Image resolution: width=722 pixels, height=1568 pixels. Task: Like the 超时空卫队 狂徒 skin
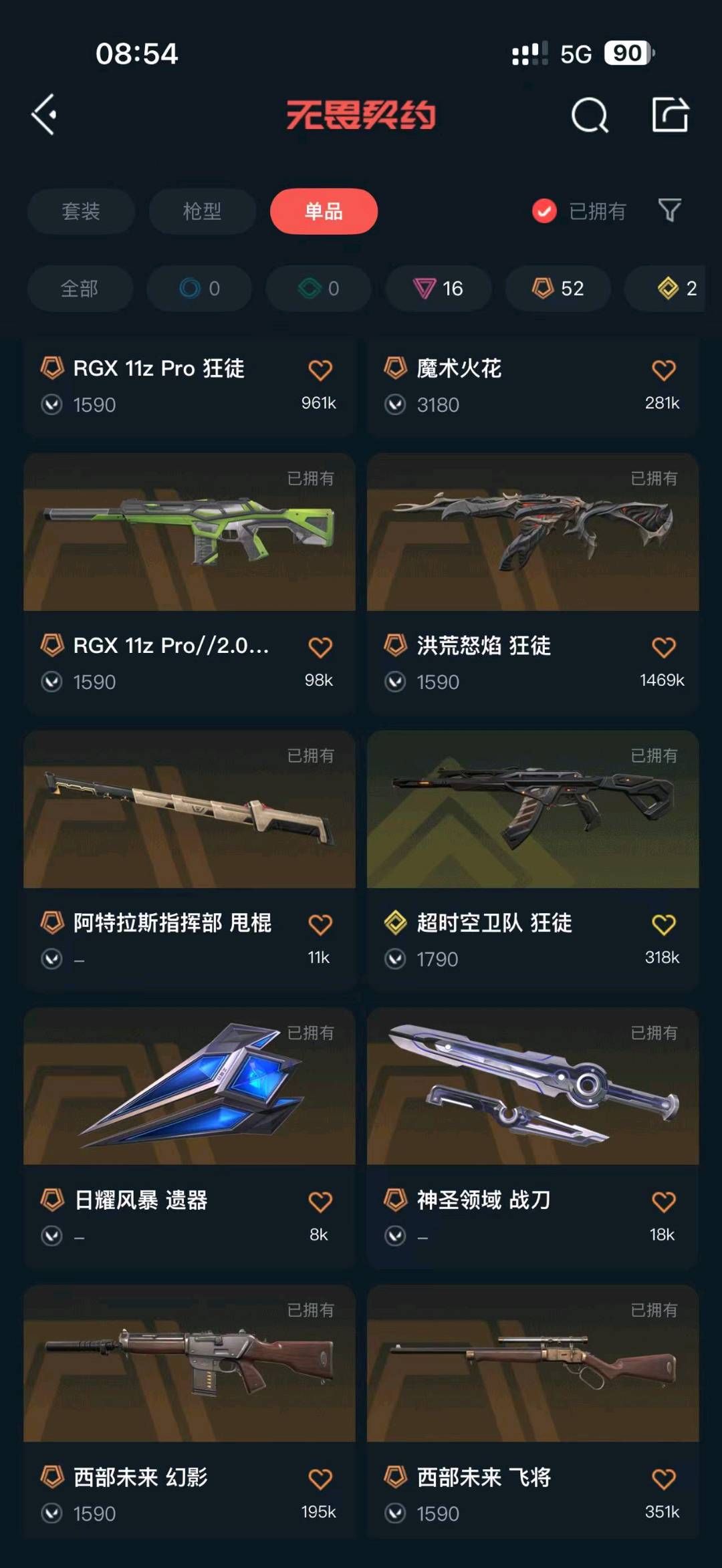click(x=663, y=925)
